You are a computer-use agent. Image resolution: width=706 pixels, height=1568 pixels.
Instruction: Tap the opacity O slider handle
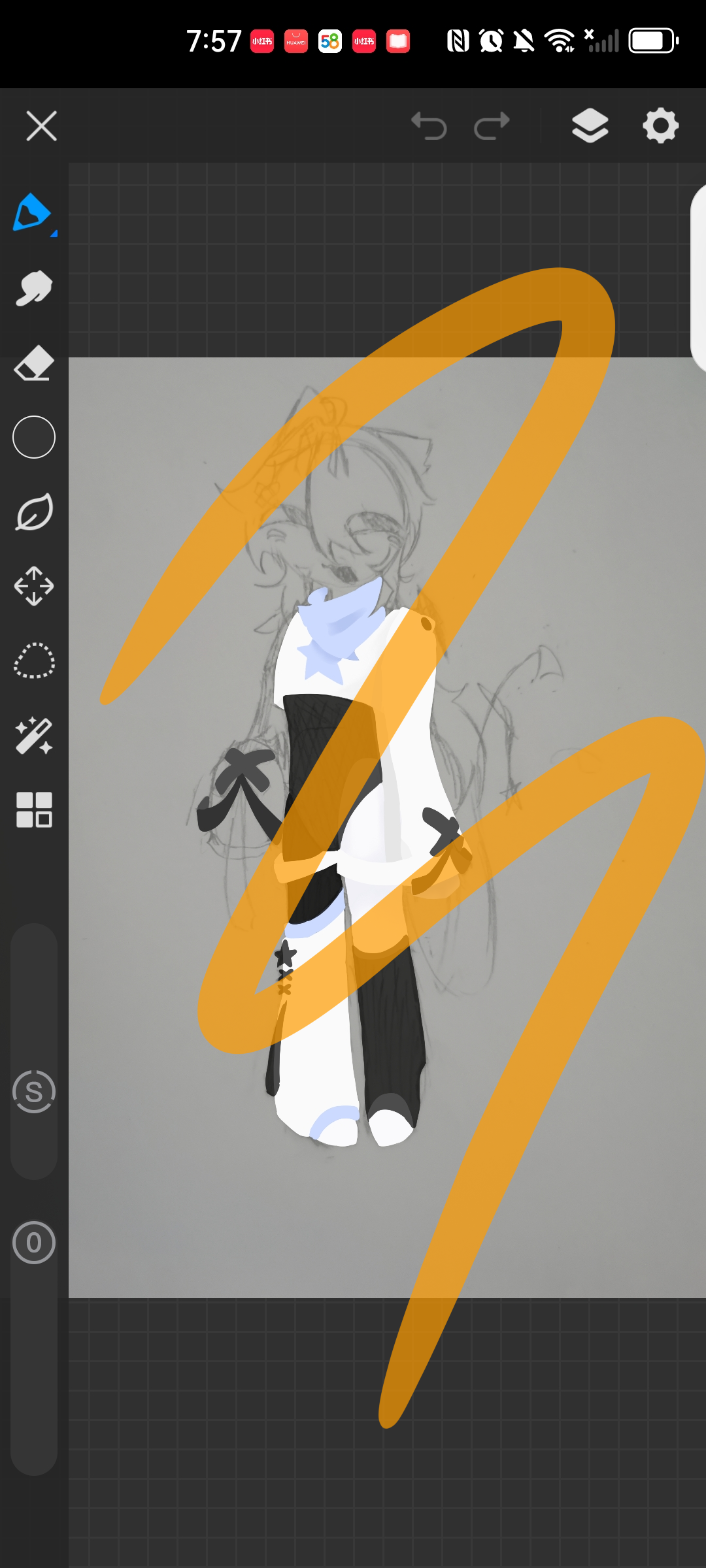pyautogui.click(x=34, y=1243)
